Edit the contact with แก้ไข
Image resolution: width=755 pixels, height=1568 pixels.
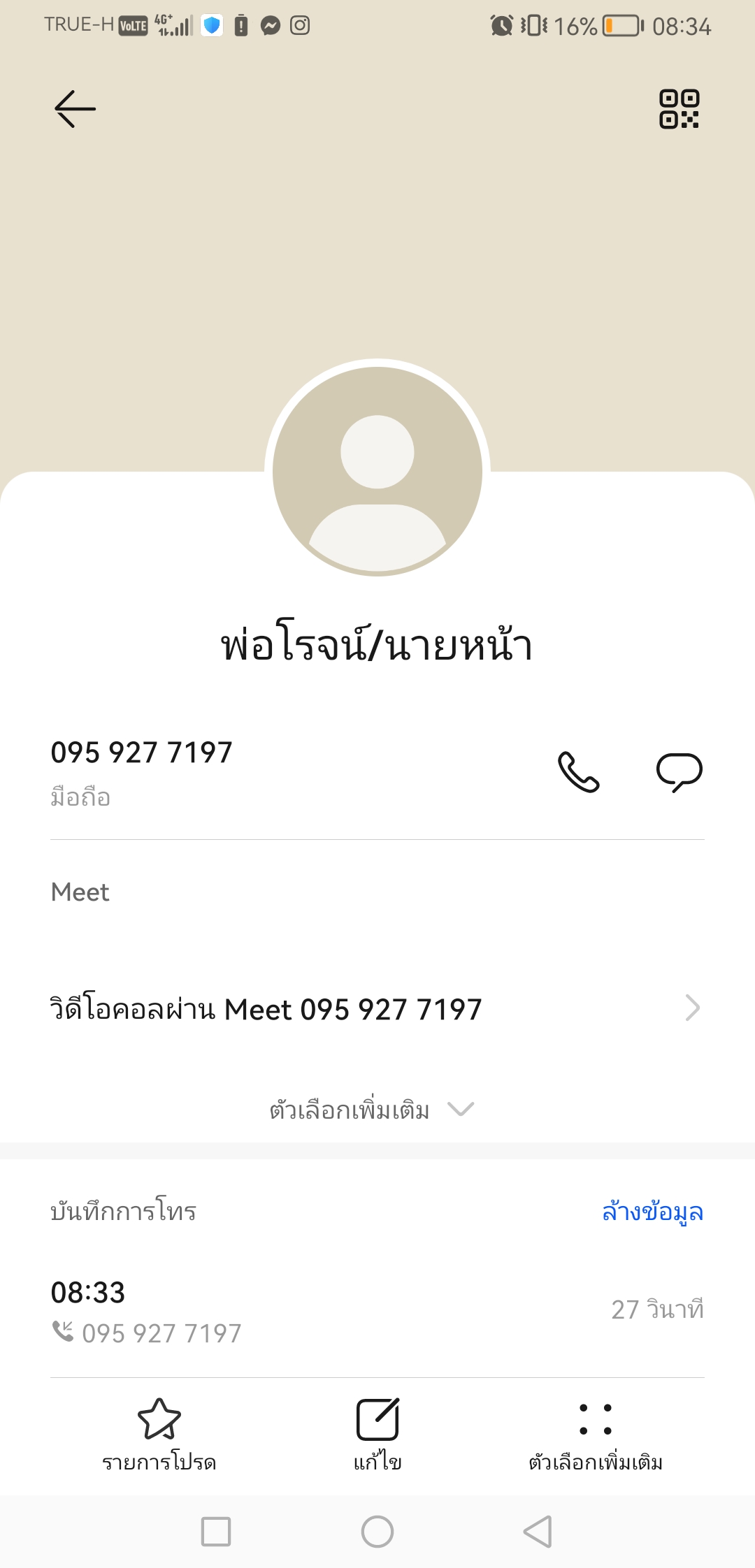pos(377,1432)
